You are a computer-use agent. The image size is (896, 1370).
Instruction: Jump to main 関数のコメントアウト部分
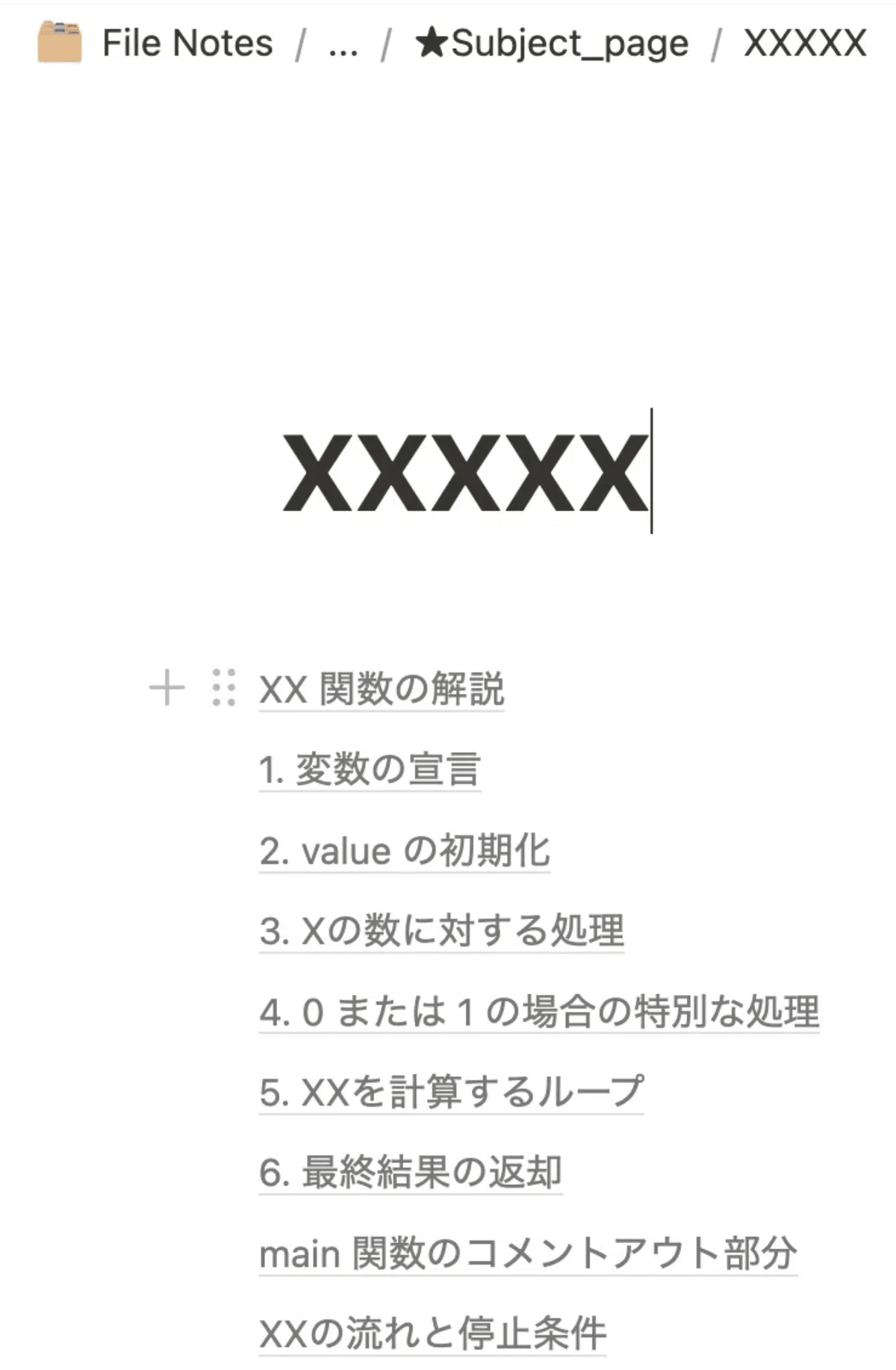click(527, 1253)
